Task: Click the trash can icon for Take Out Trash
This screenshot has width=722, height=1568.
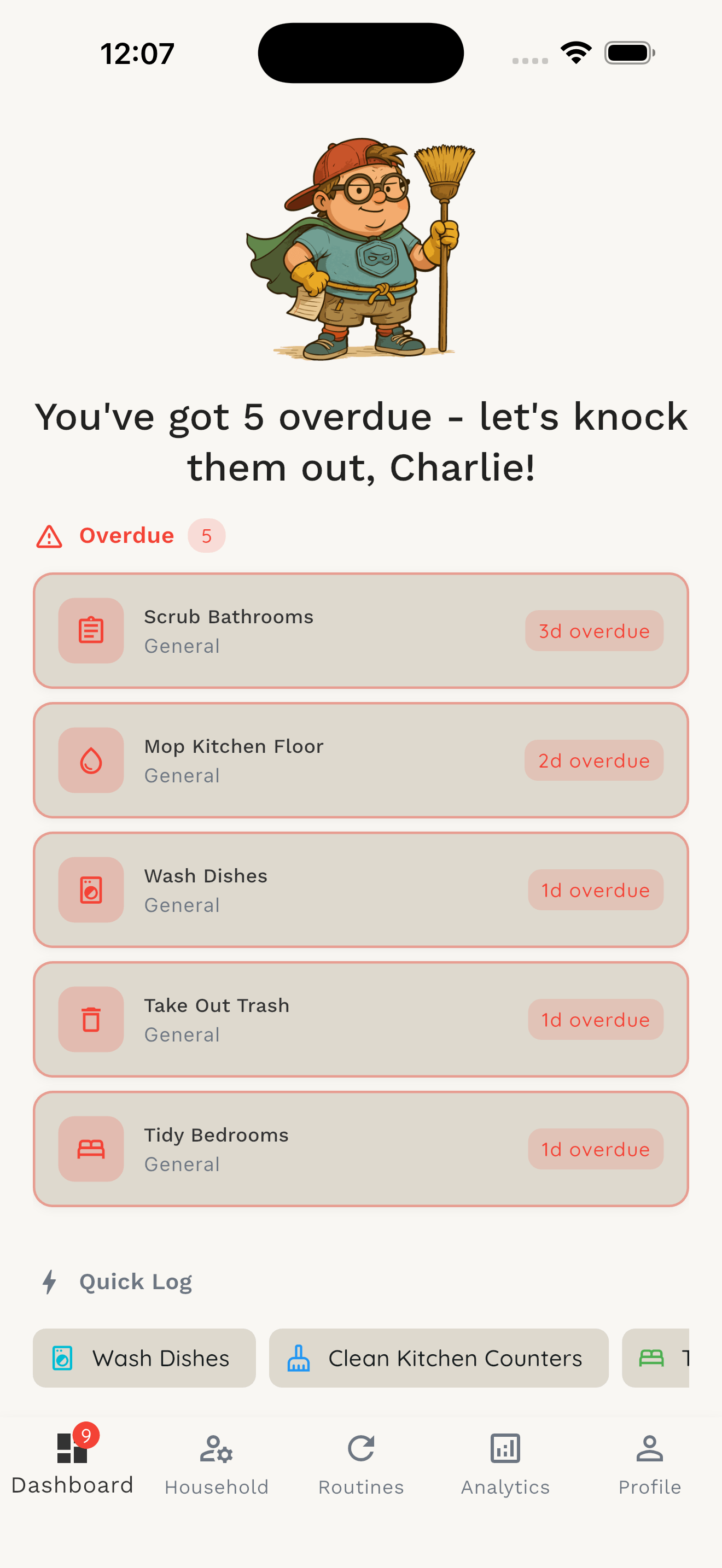Action: 90,1020
